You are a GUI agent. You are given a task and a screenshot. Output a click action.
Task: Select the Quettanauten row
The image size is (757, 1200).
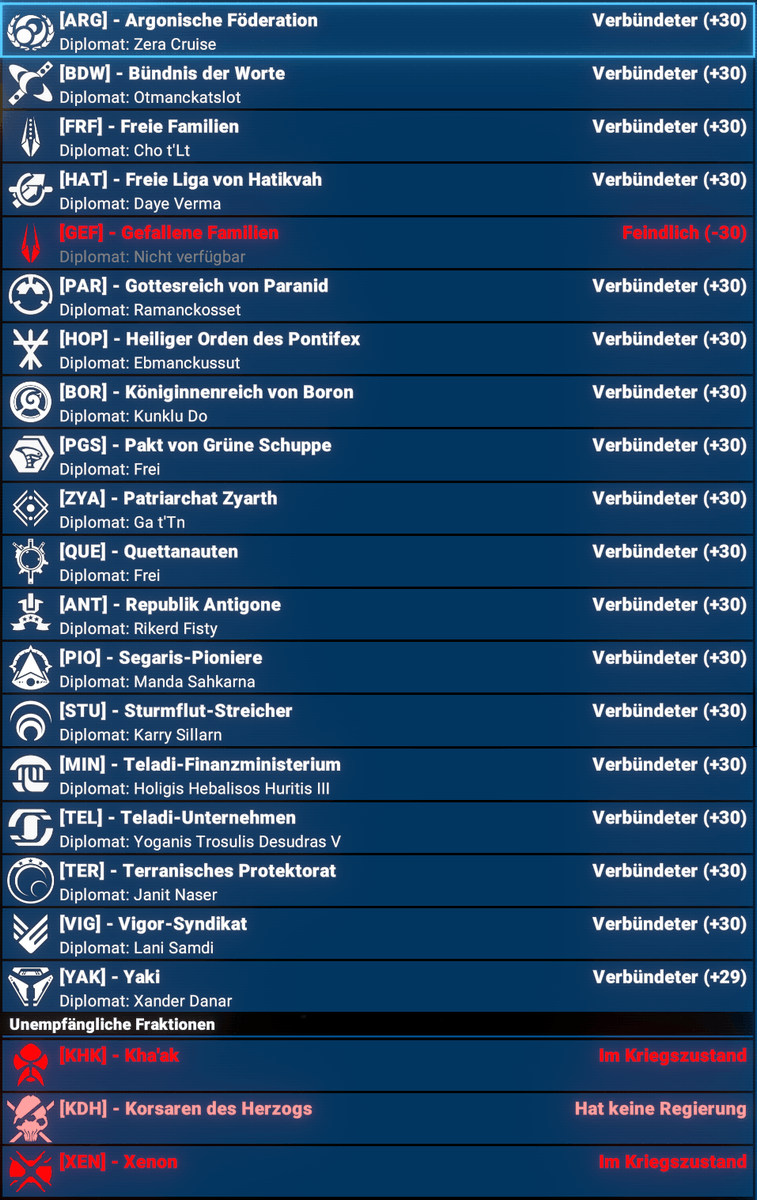pos(378,562)
